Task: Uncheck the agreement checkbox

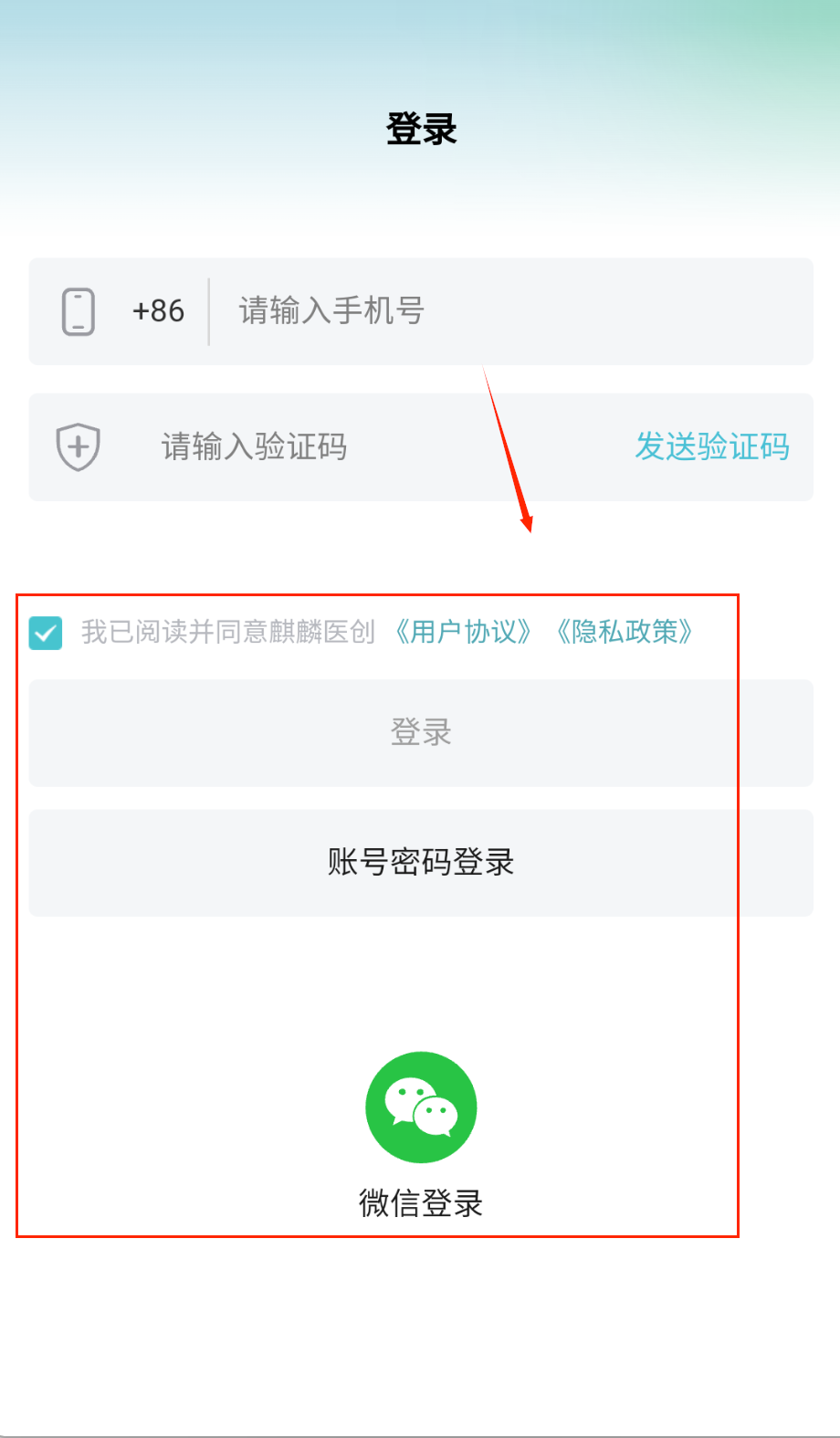Action: (46, 633)
